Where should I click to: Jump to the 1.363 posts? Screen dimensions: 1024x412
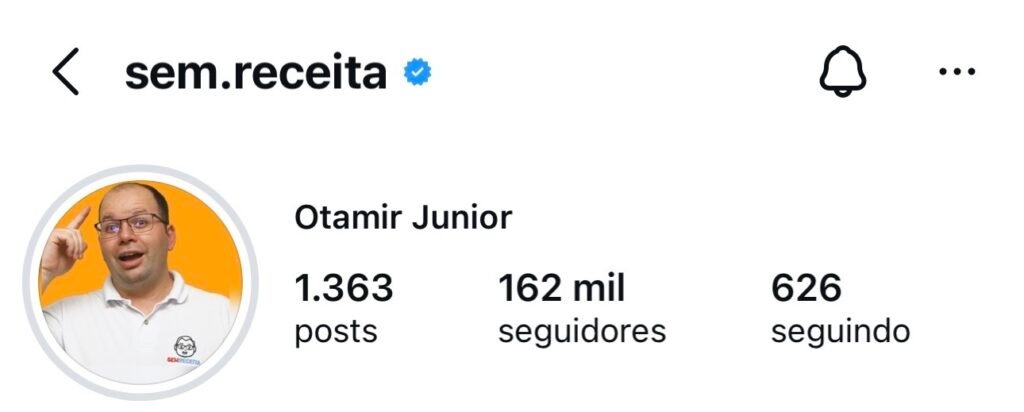click(x=344, y=309)
